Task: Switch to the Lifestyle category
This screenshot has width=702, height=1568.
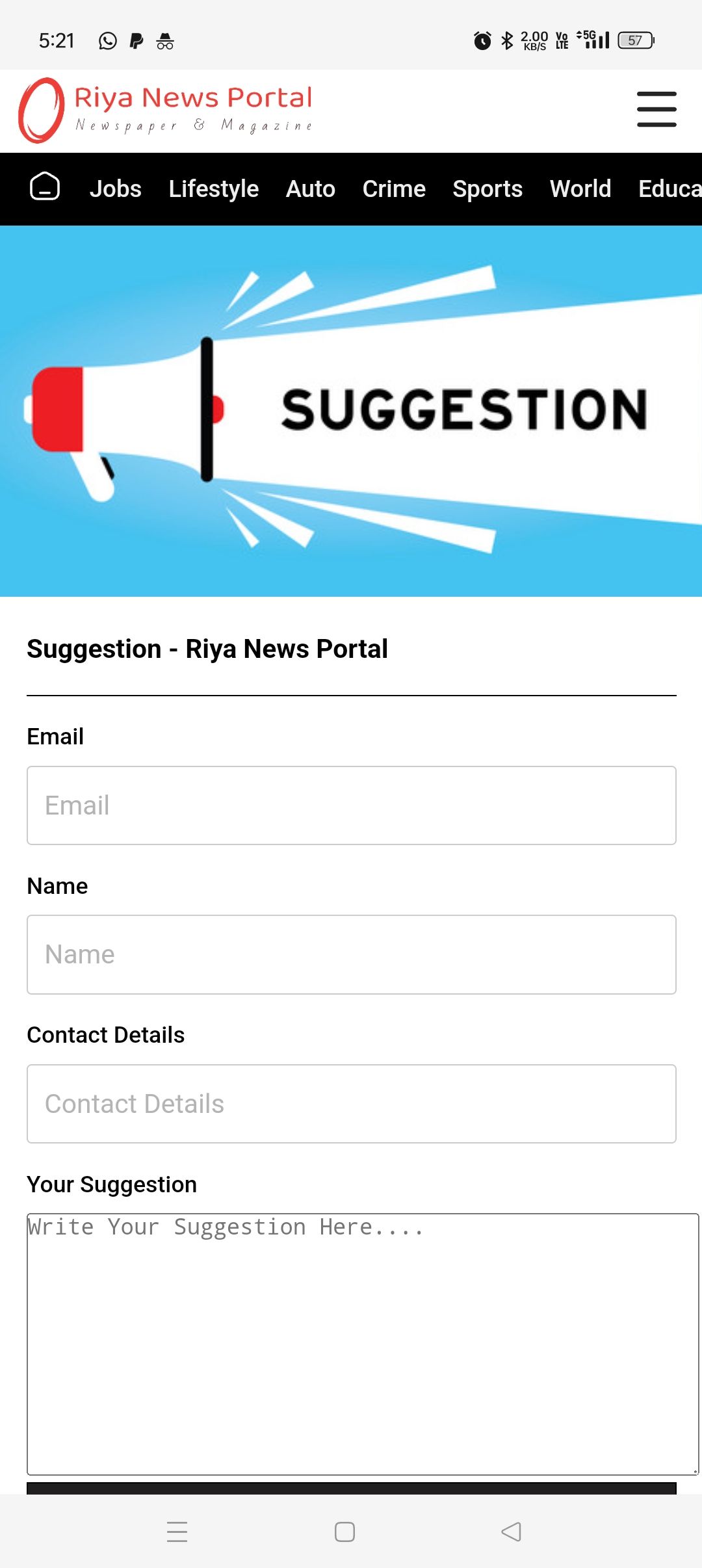Action: 214,189
